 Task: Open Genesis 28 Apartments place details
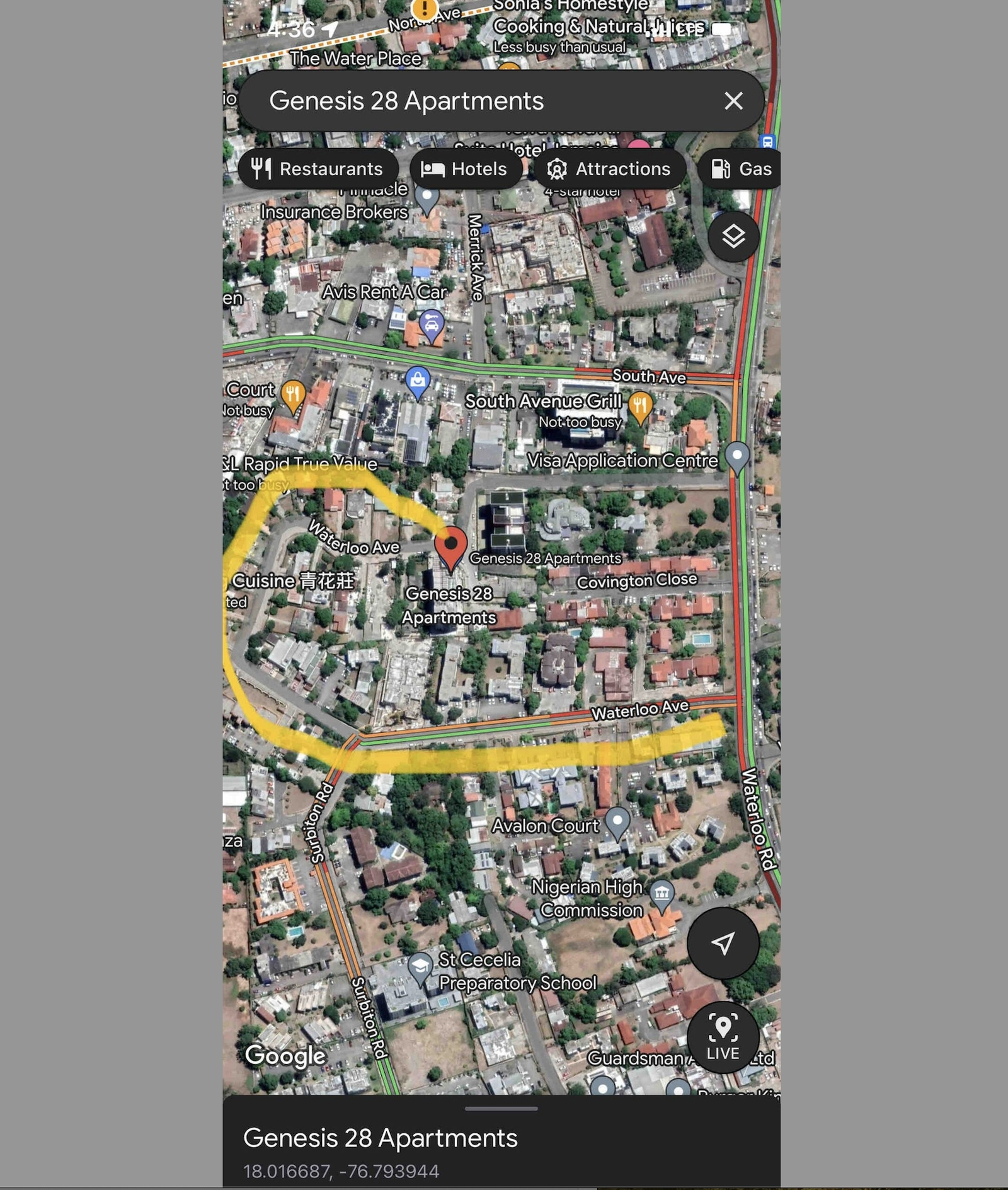coord(381,1138)
